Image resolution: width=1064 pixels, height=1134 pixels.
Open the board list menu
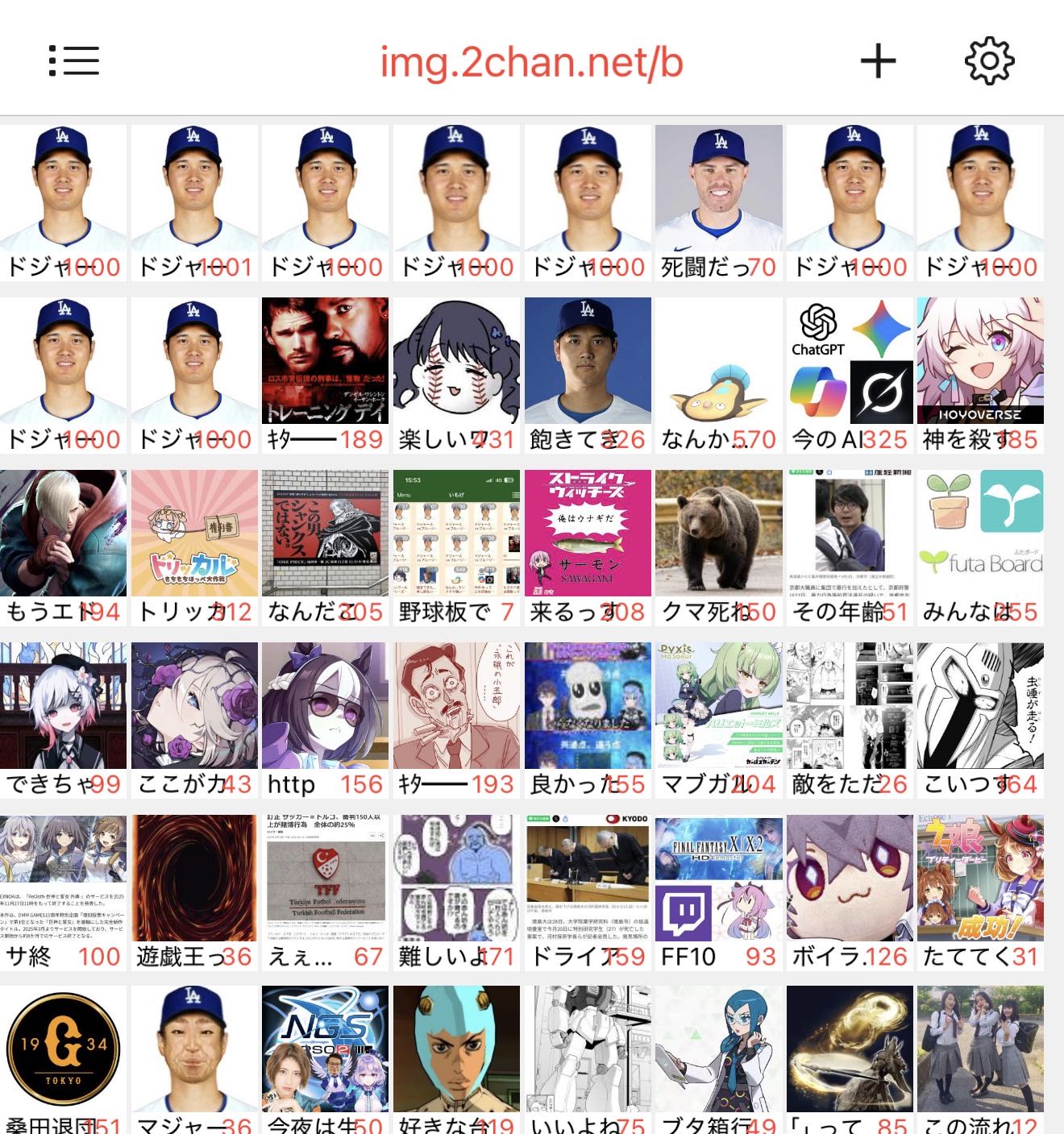click(73, 60)
